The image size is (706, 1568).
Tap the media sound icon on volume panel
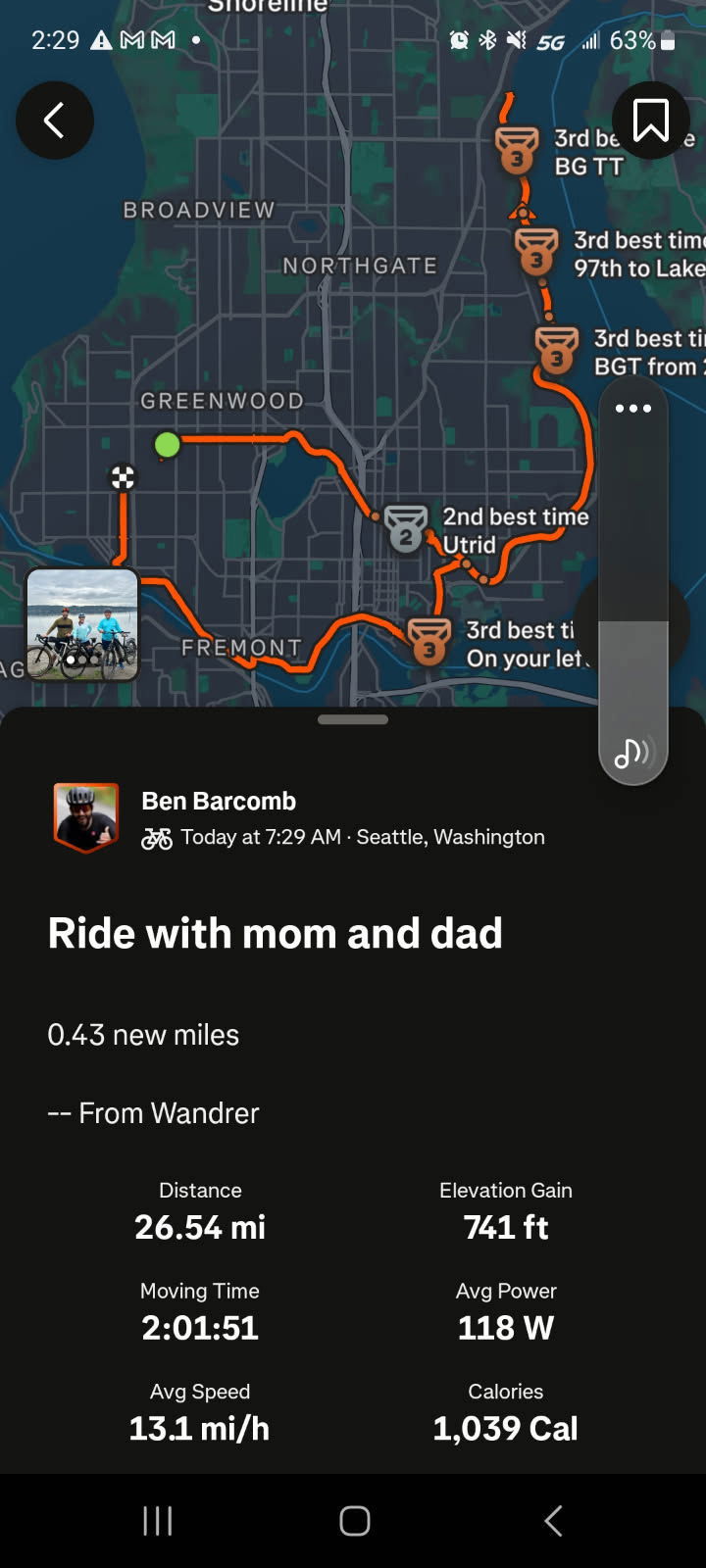pyautogui.click(x=632, y=752)
